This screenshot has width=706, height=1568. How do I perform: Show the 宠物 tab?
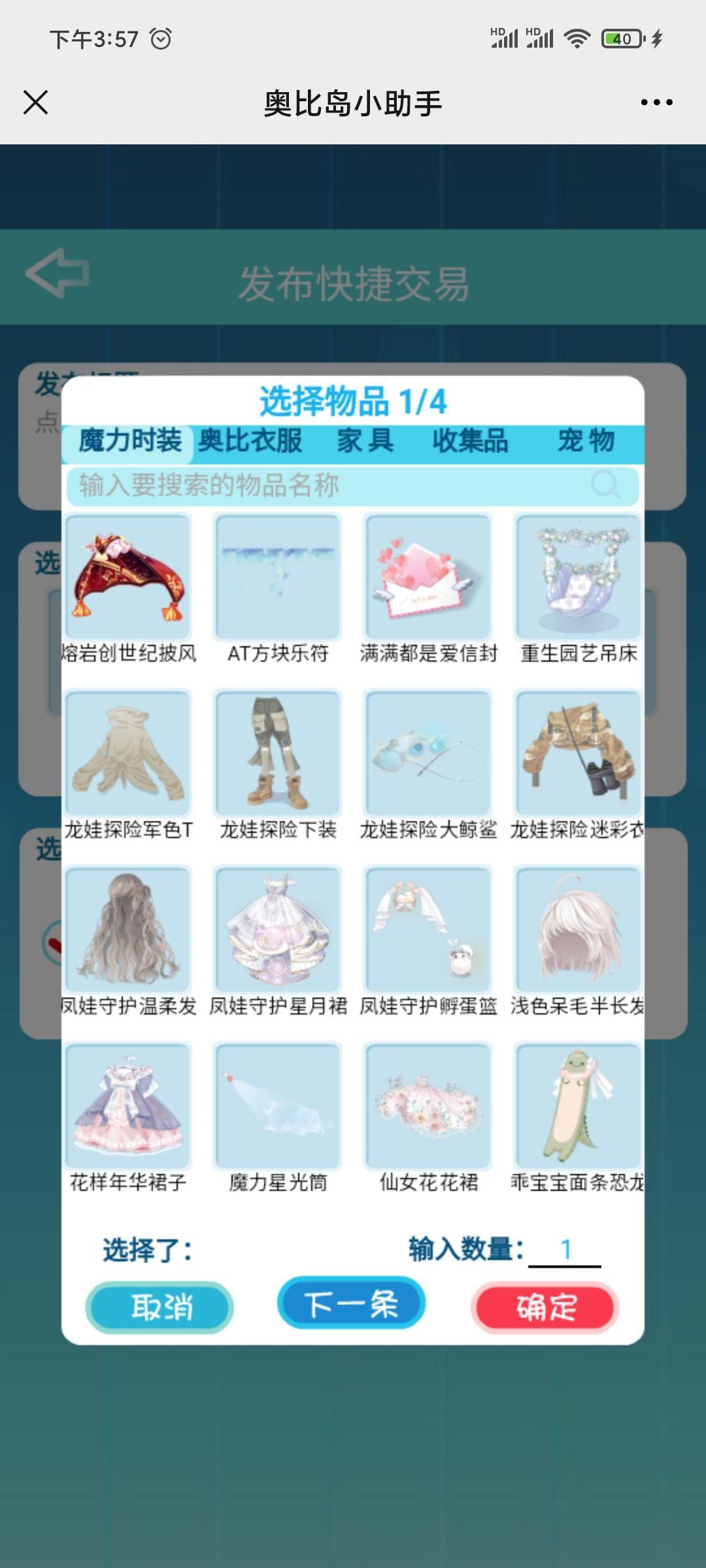click(586, 441)
